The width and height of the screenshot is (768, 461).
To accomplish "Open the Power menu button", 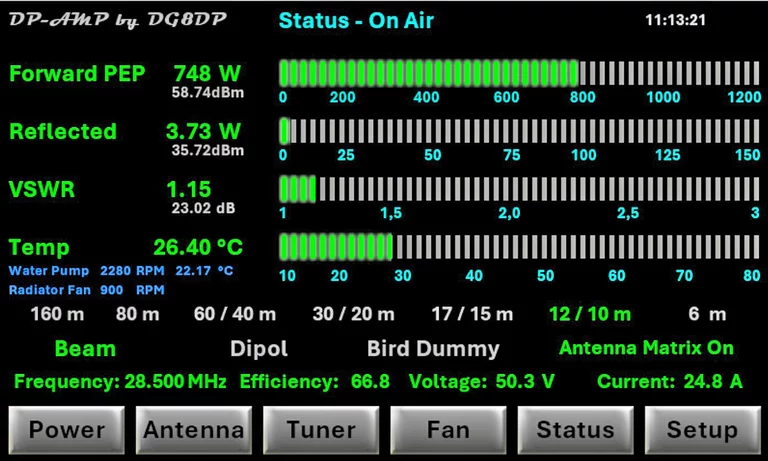I will point(67,431).
